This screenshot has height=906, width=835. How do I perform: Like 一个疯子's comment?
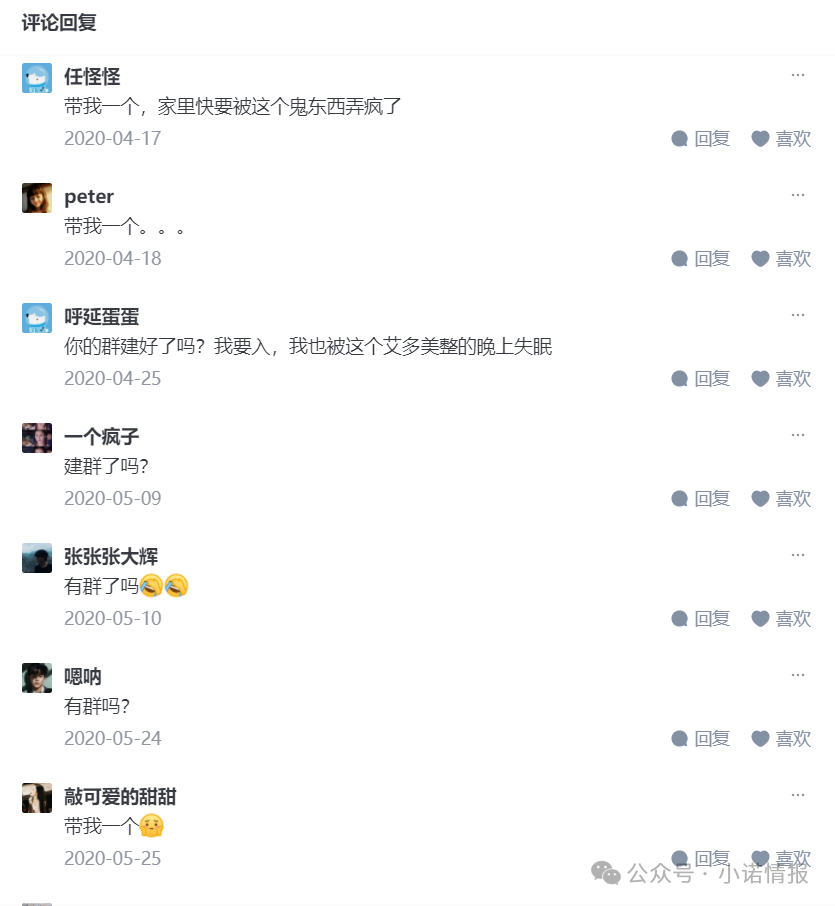pyautogui.click(x=781, y=499)
